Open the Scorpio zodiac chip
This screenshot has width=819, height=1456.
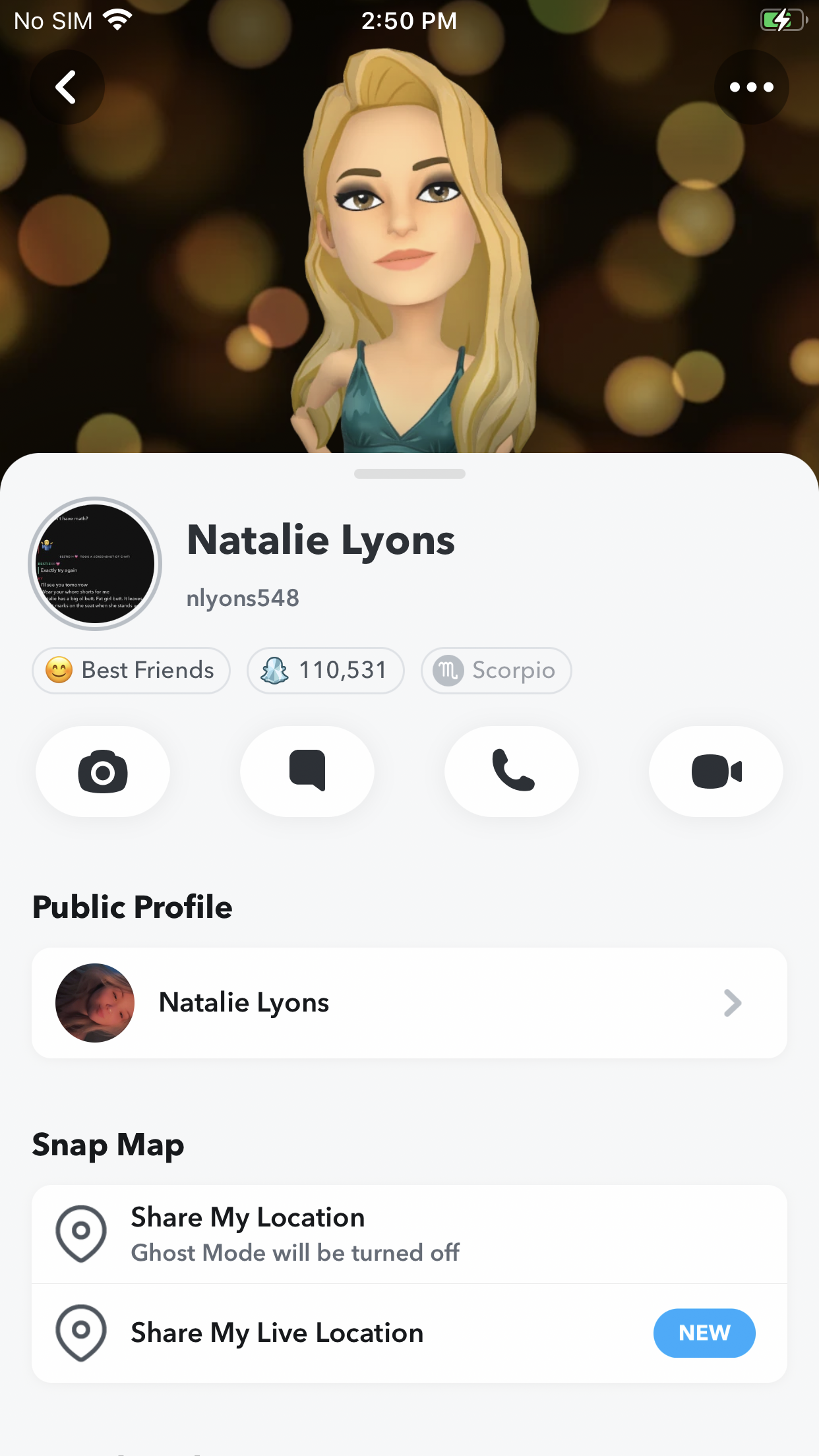tap(496, 671)
